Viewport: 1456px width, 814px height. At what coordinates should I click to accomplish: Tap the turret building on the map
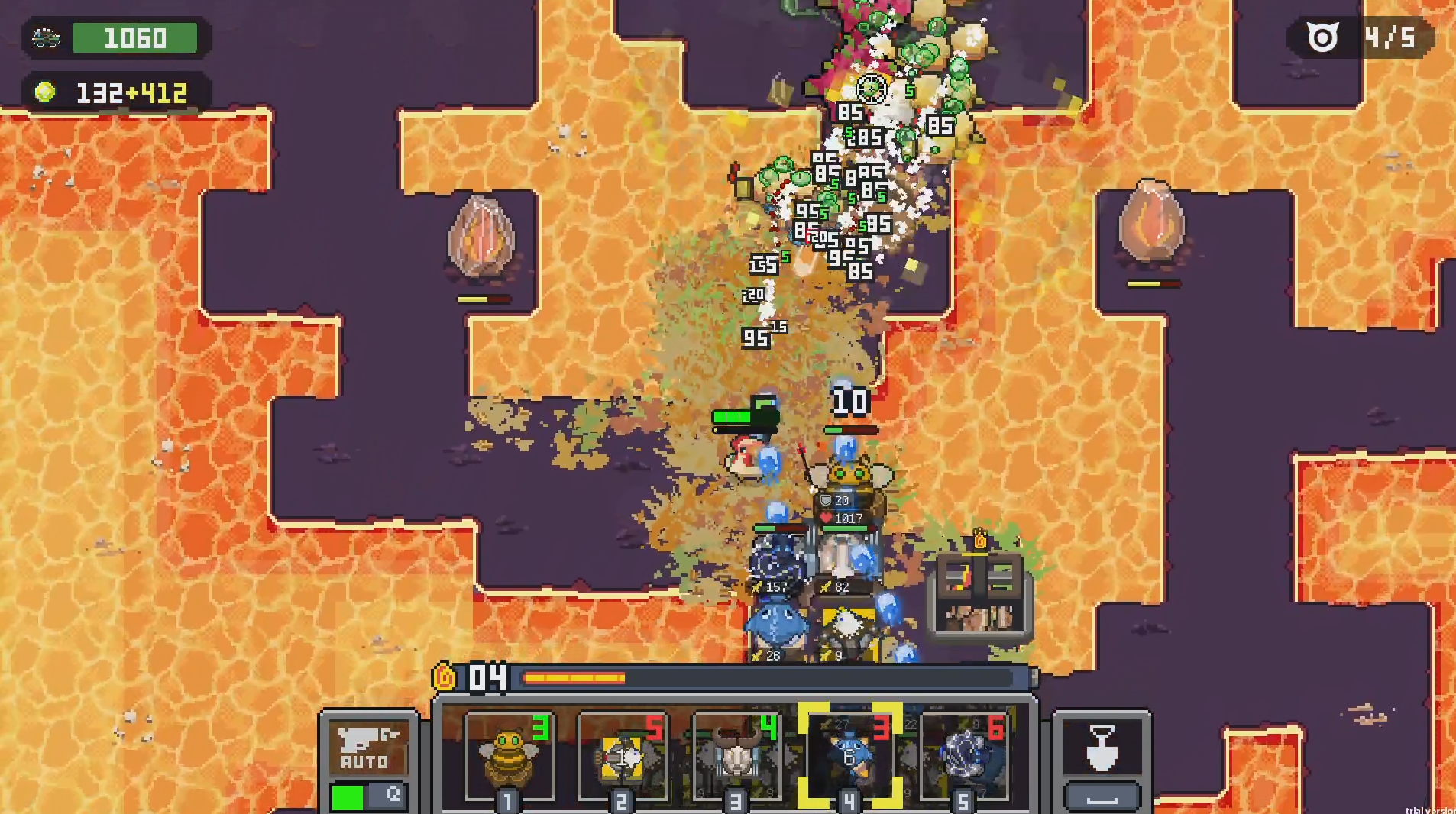(x=980, y=593)
